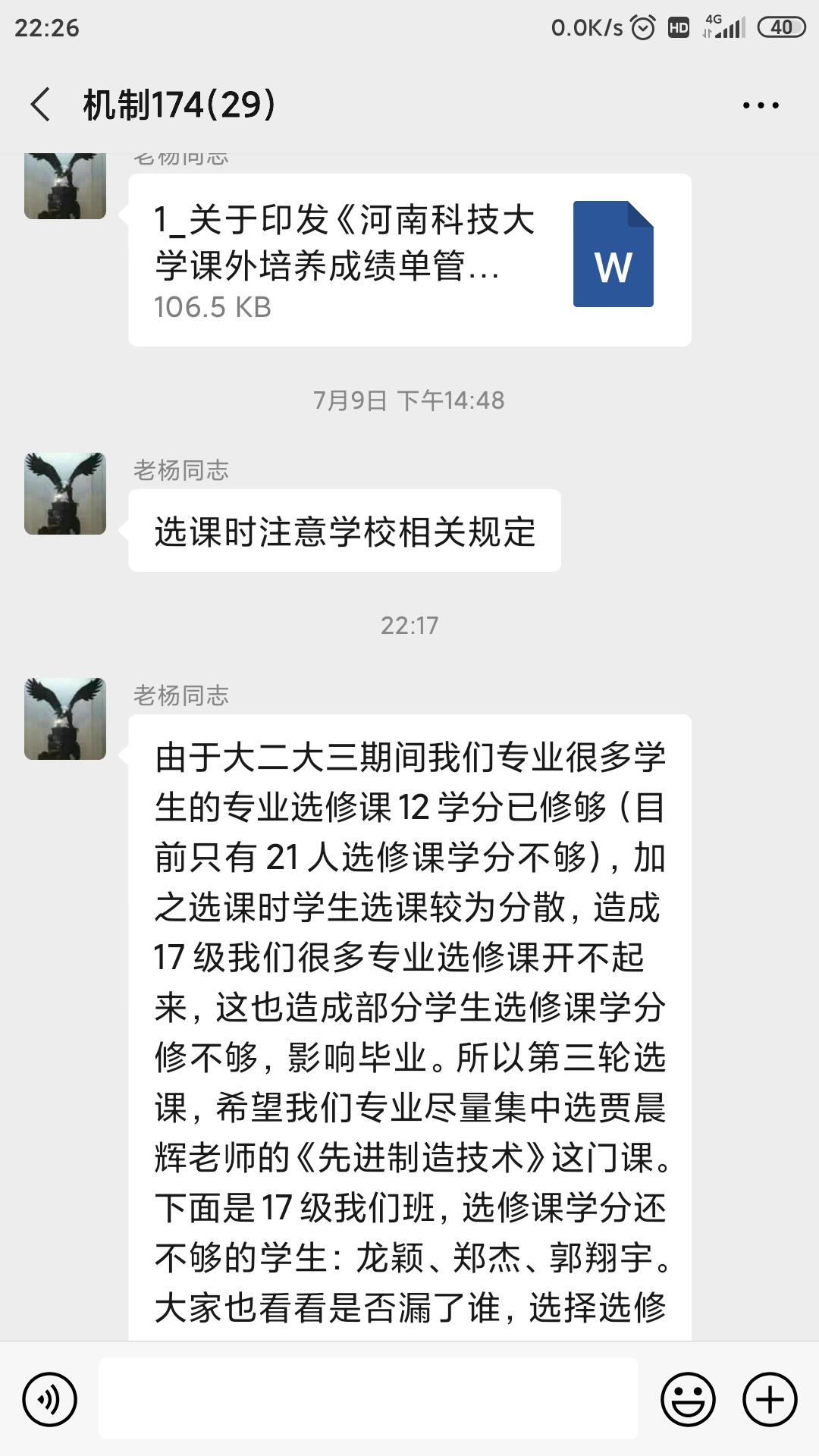This screenshot has height=1456, width=819.
Task: View 老杨同志's avatar next to the 选课时注意 message
Action: point(65,494)
